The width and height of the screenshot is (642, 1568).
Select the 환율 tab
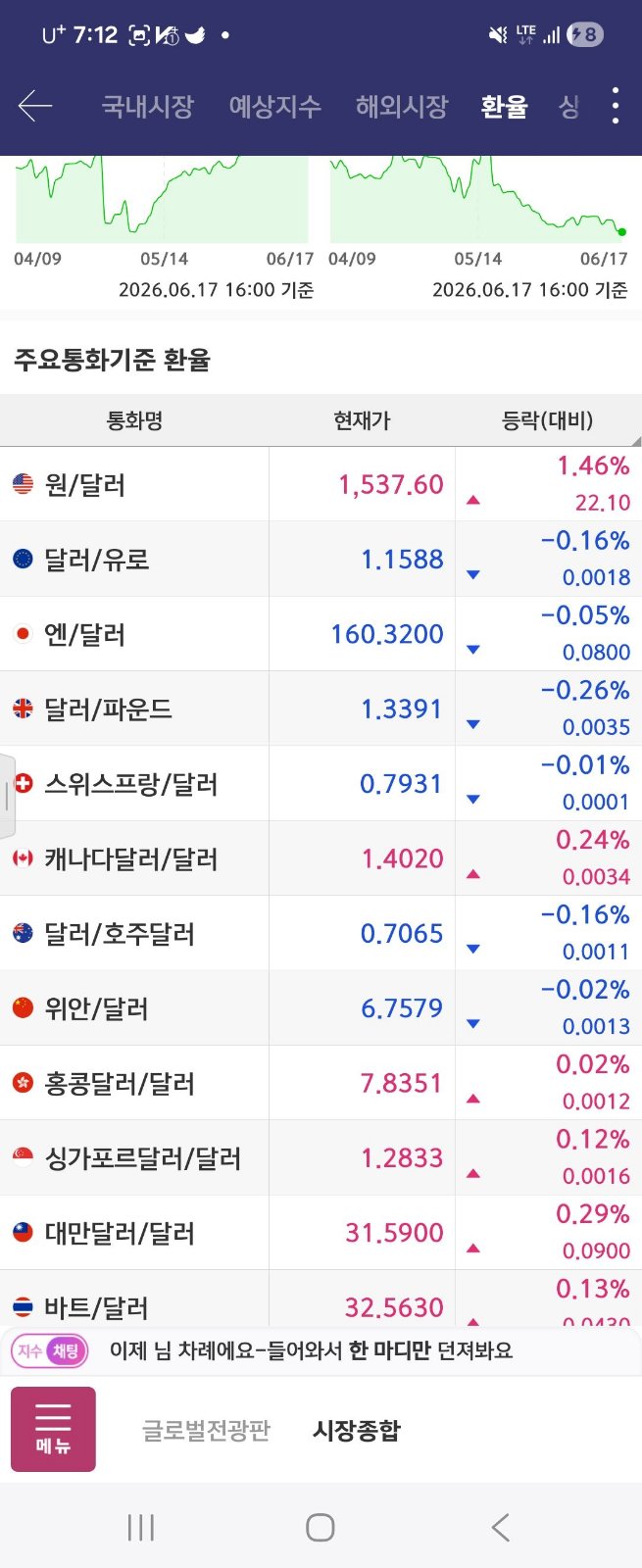[x=504, y=106]
